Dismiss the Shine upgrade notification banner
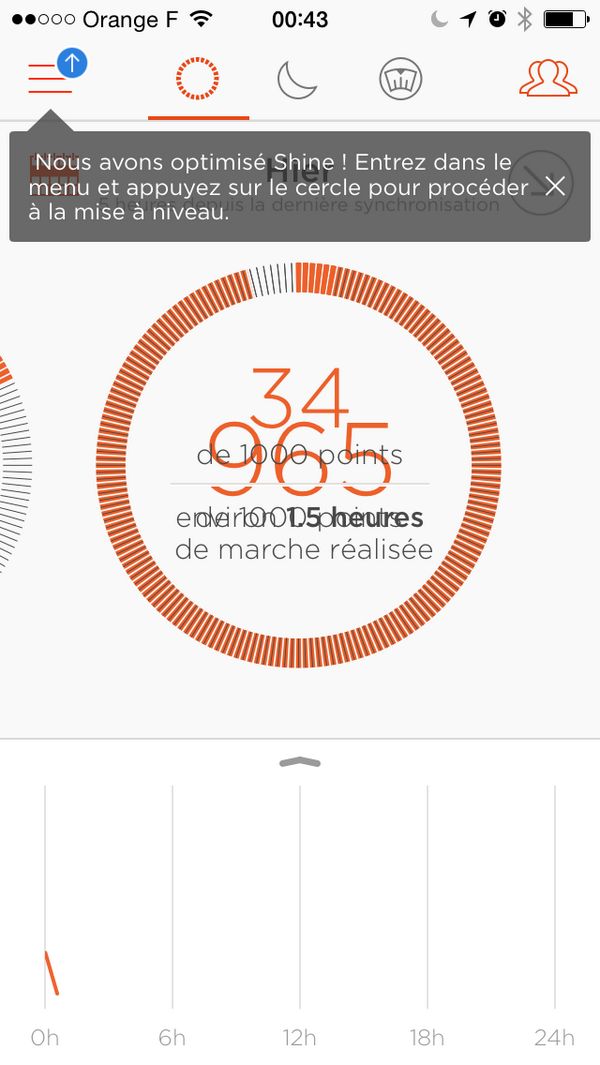Image resolution: width=600 pixels, height=1065 pixels. click(555, 185)
